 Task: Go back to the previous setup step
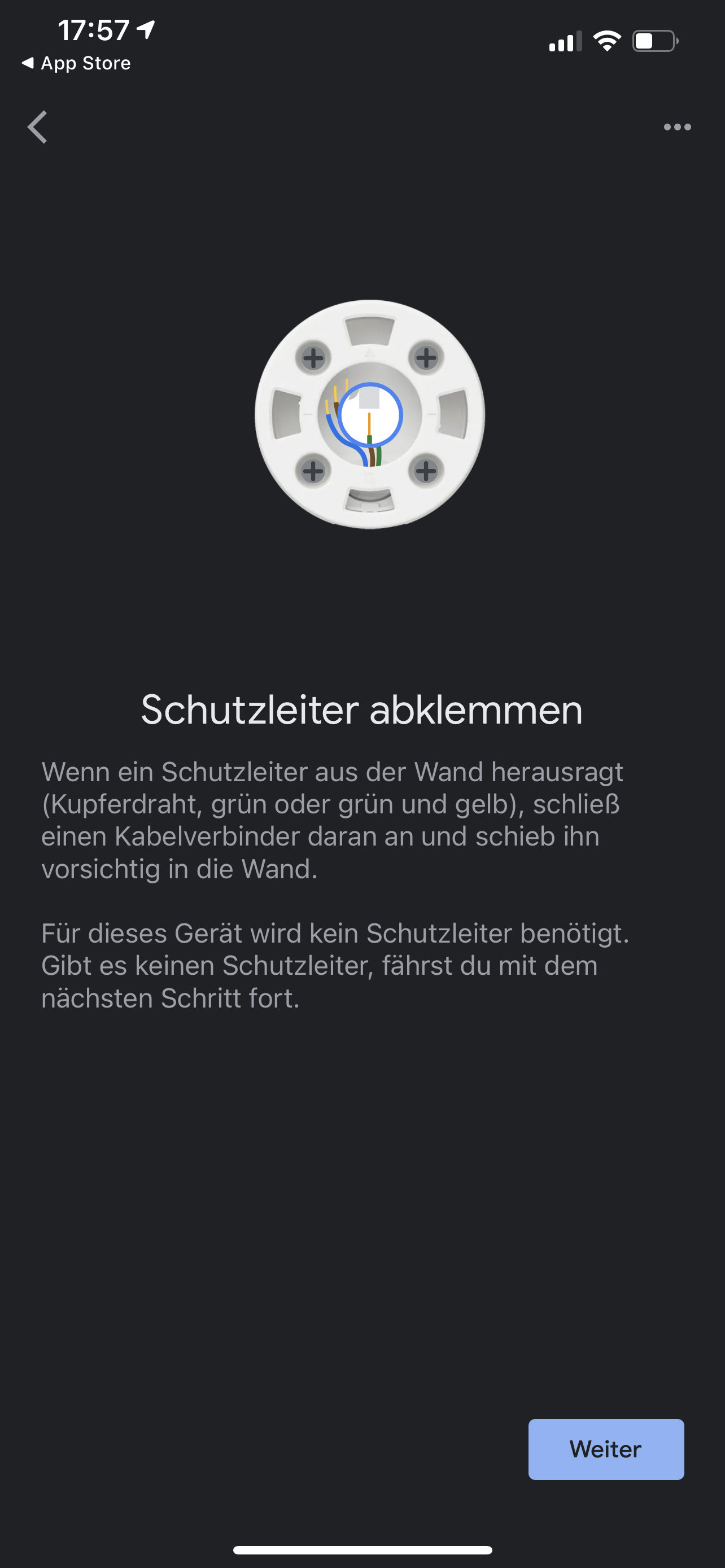[x=38, y=127]
